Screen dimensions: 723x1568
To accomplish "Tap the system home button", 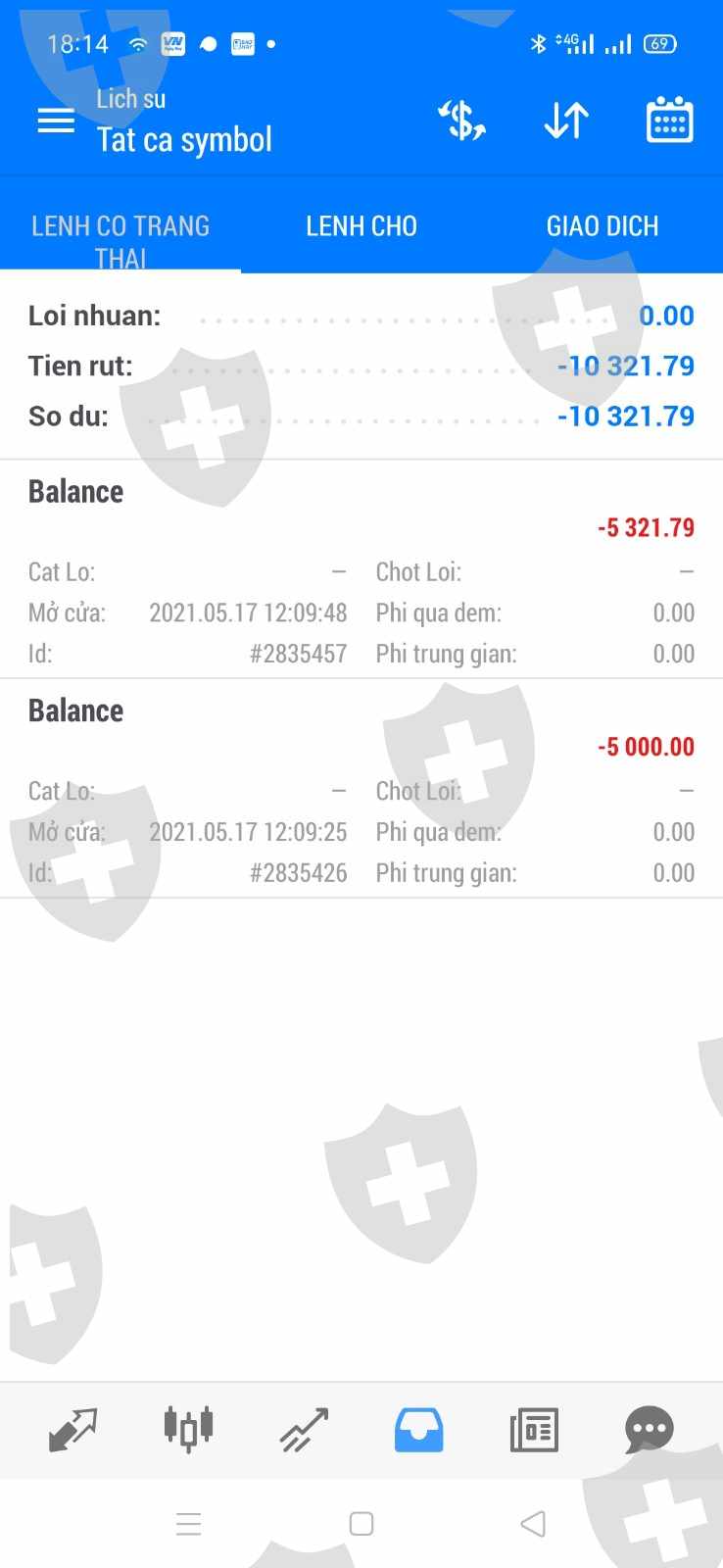I will [361, 1524].
